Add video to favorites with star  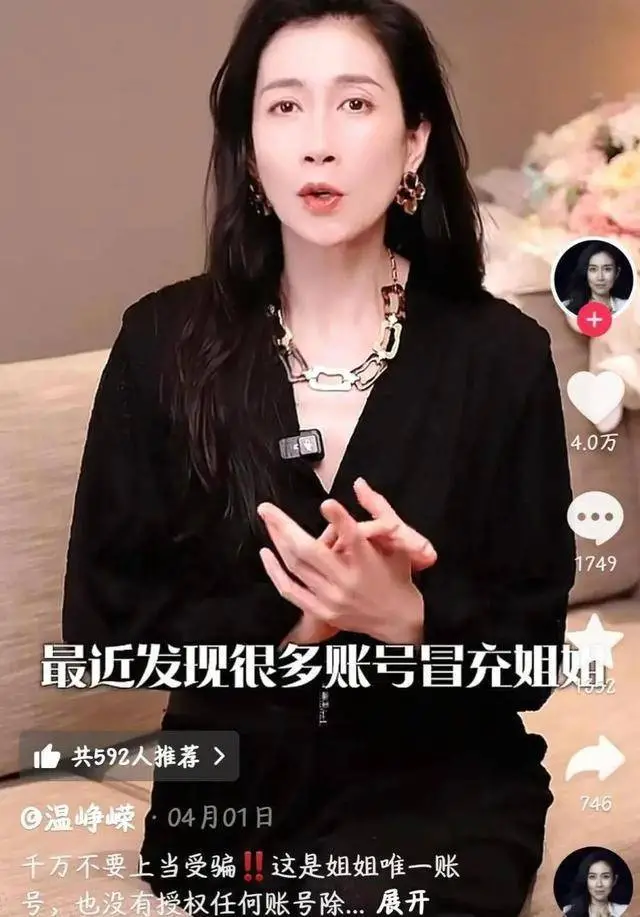(595, 642)
